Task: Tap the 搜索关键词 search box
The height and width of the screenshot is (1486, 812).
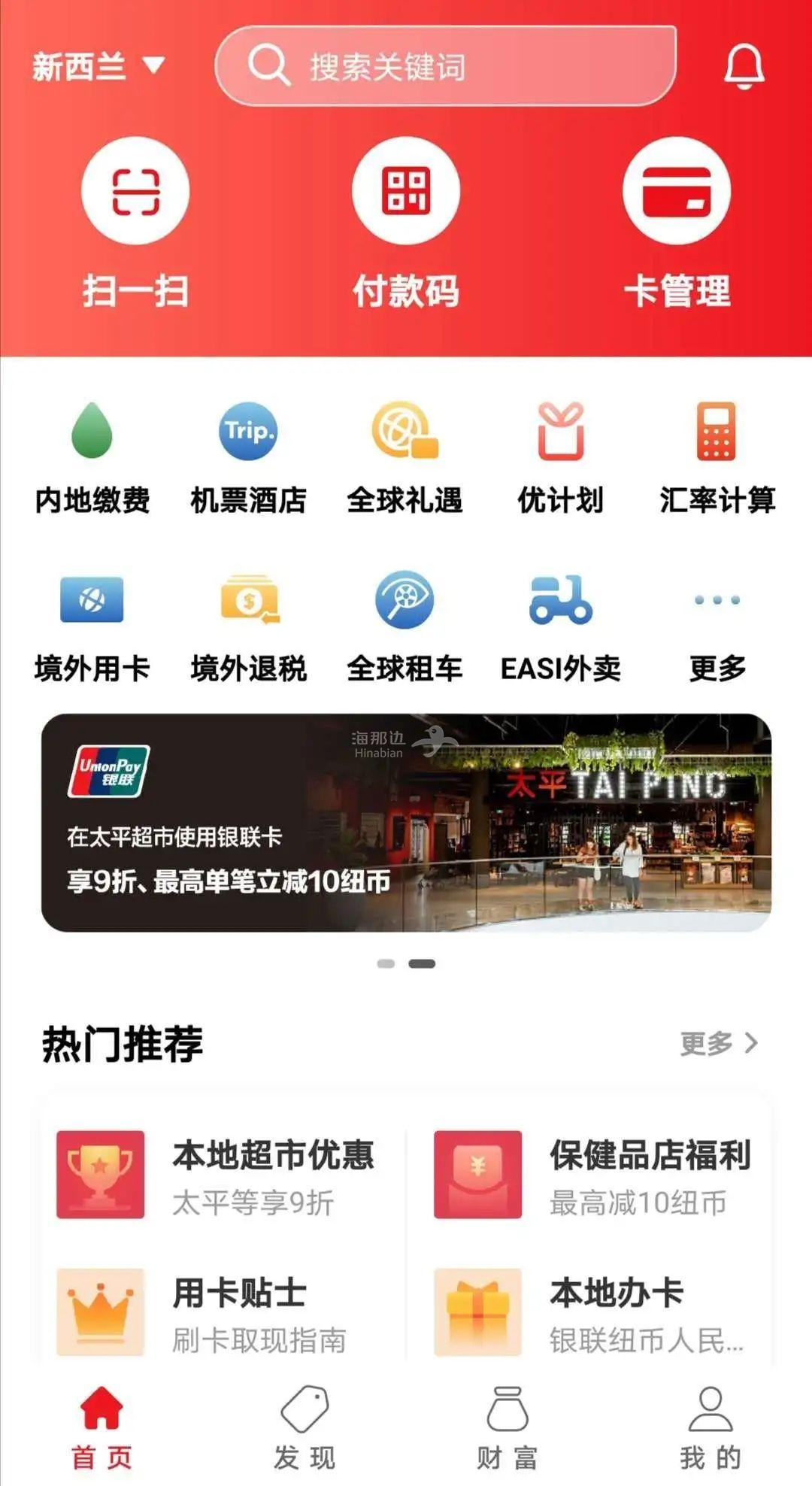Action: [x=445, y=66]
